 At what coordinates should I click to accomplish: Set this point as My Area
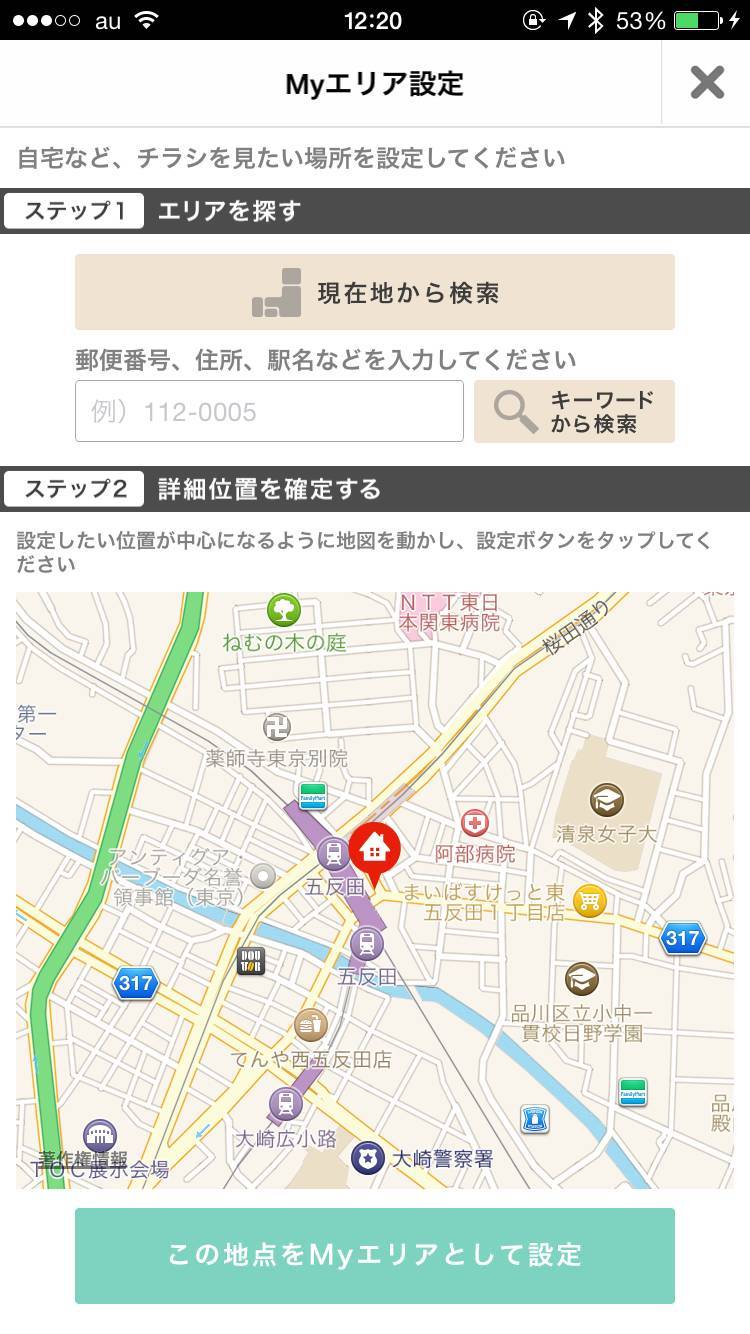(x=374, y=1255)
